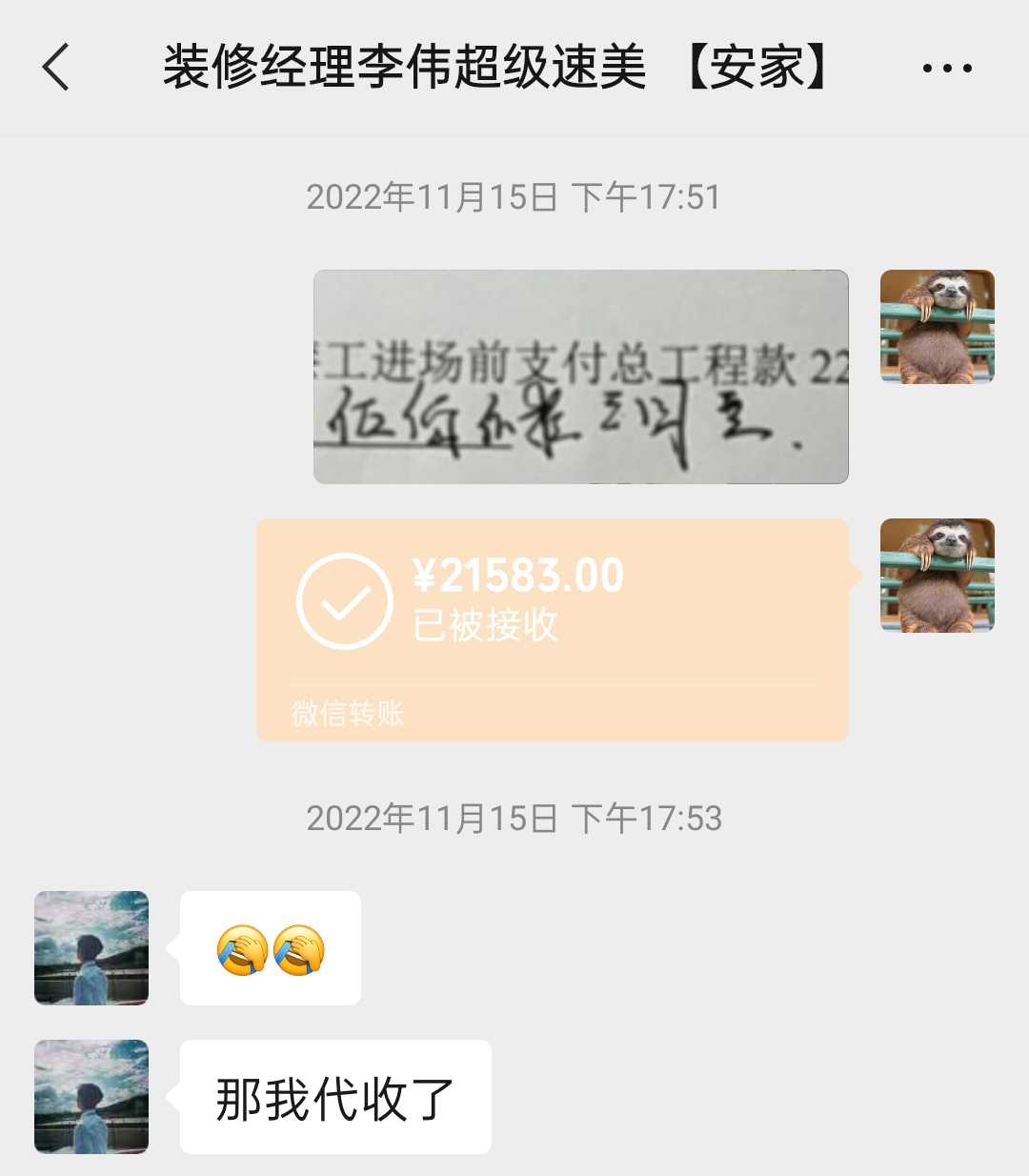The image size is (1029, 1176).
Task: Go back from this chat
Action: 57,68
